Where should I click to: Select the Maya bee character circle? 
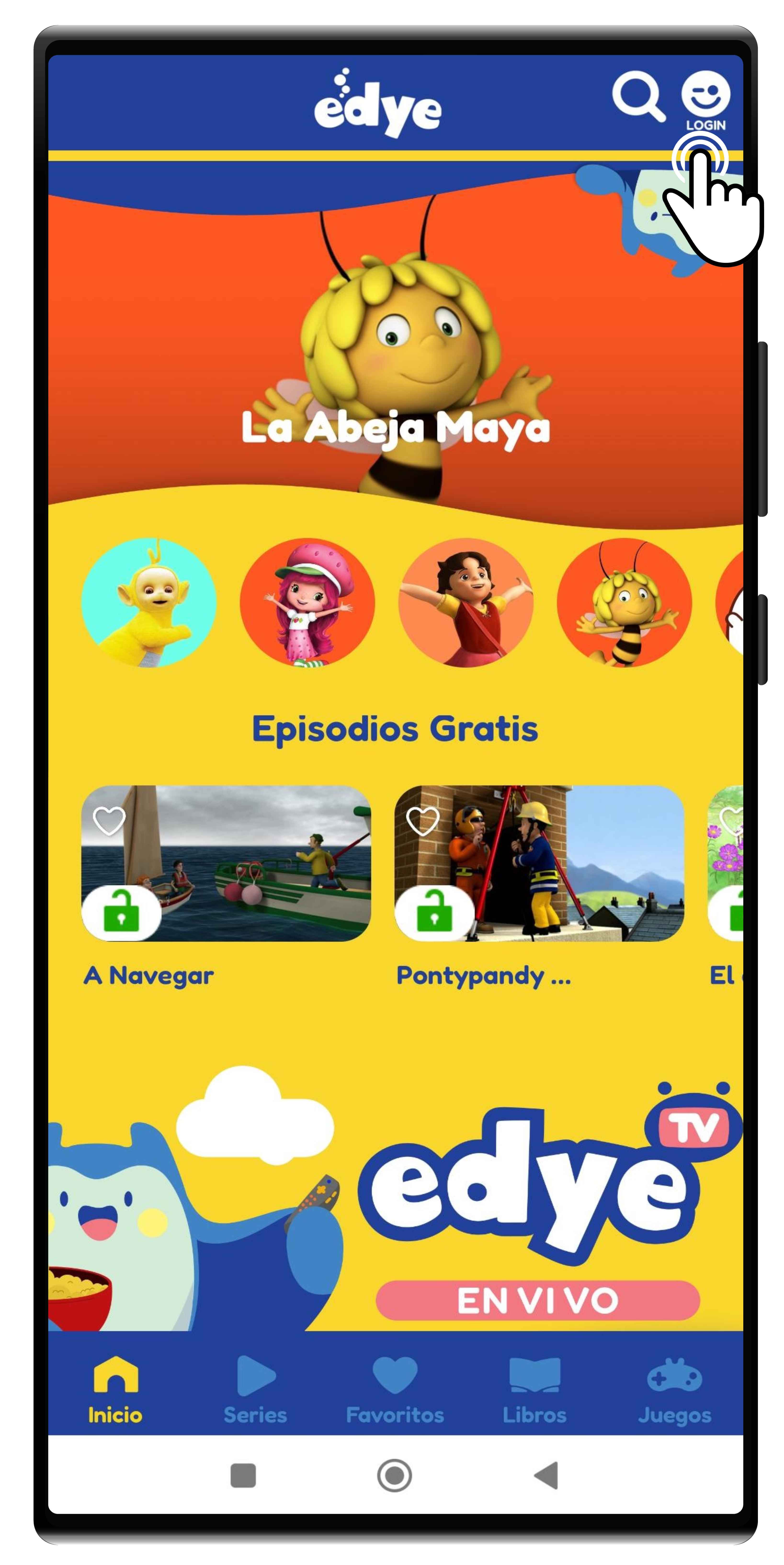[x=624, y=603]
